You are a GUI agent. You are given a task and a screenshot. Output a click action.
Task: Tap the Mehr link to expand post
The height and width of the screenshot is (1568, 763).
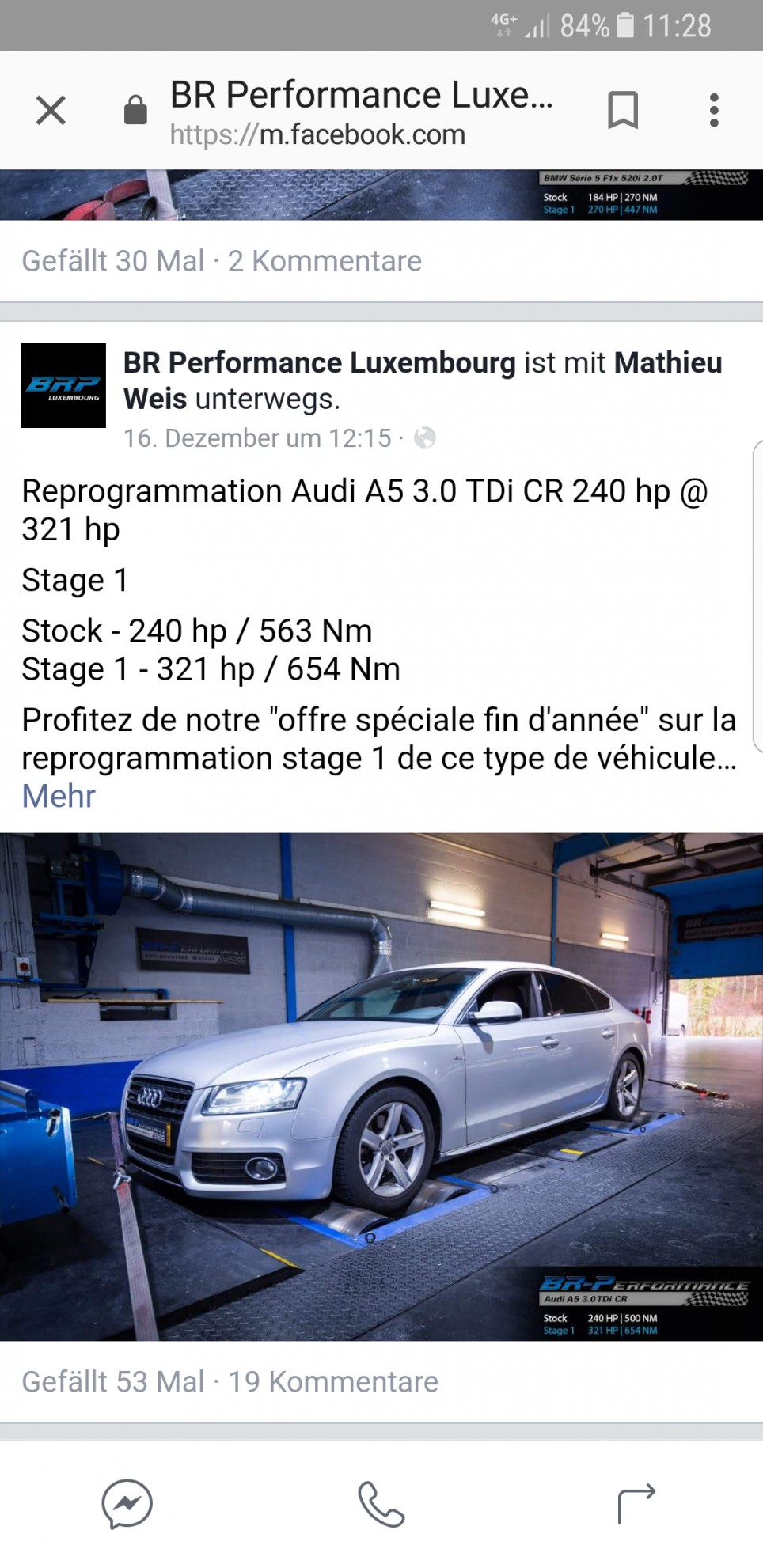click(59, 796)
